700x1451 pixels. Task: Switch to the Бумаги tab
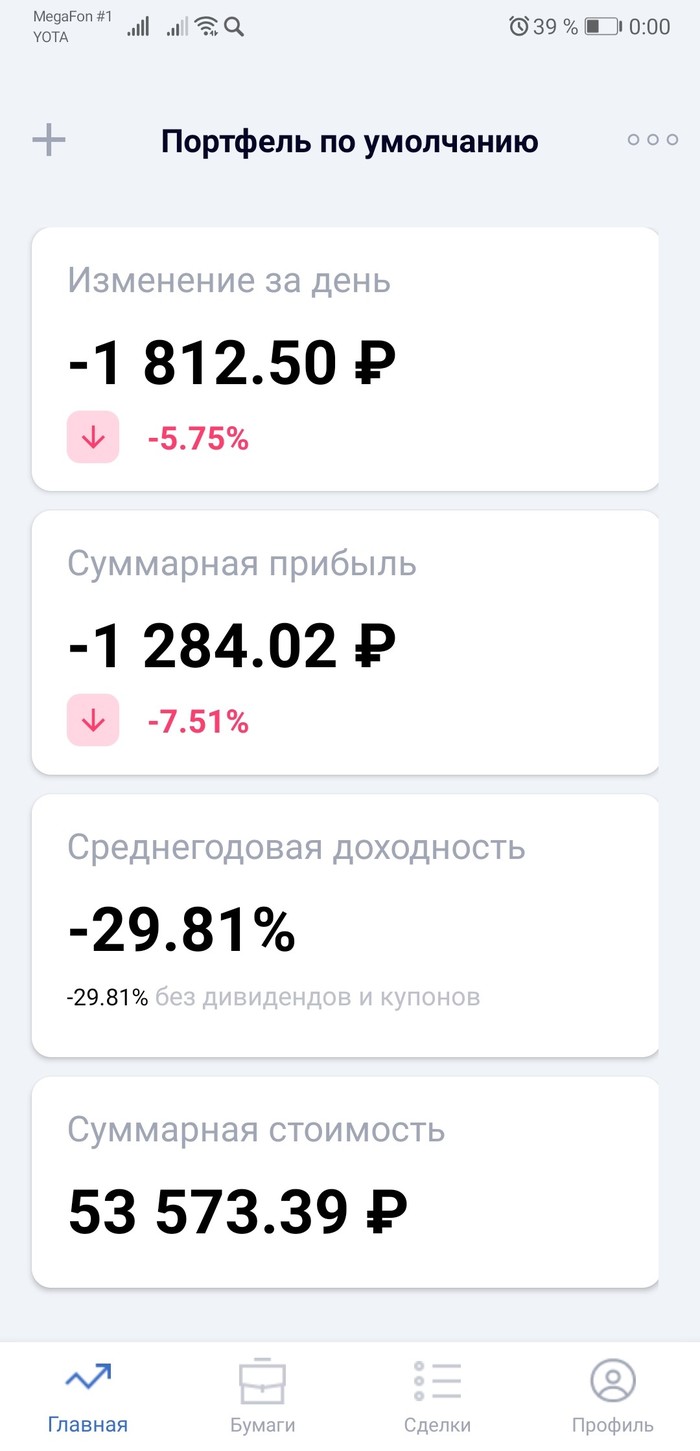click(263, 1395)
